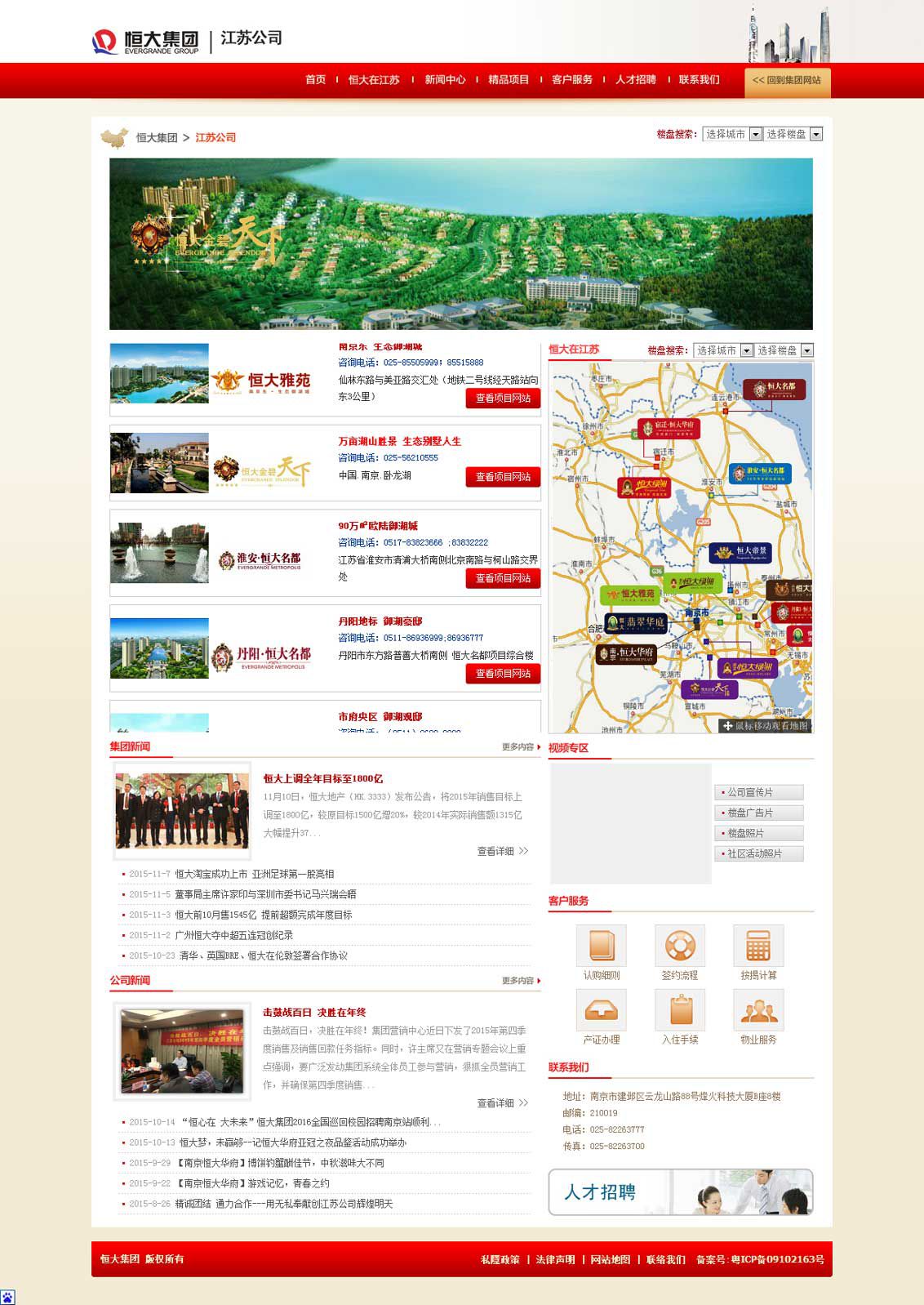Screen dimensions: 924x1305
Task: Tap 查看项目网站 for 淮安·恒大名都
Action: coord(503,578)
